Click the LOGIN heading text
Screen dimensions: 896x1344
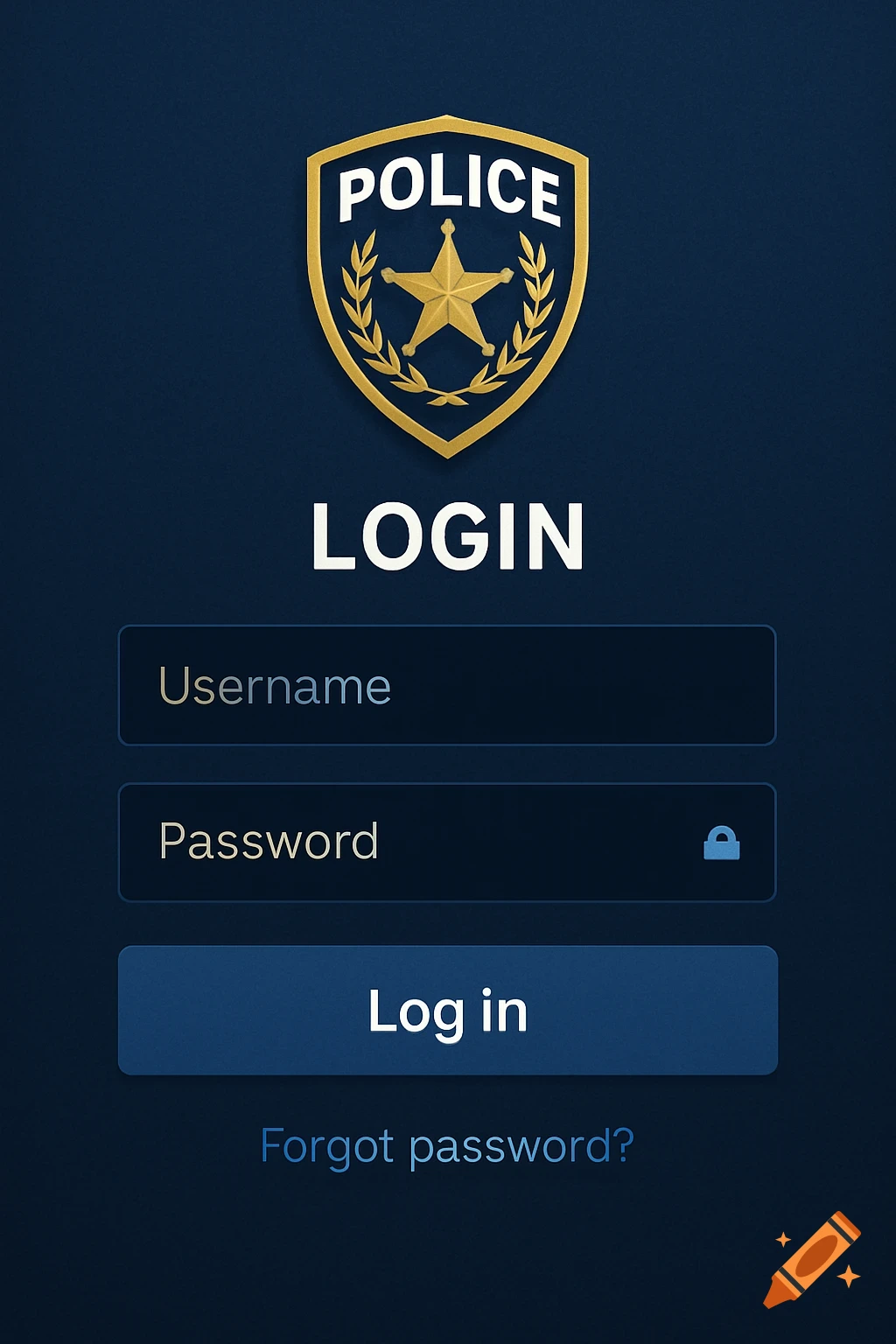447,537
